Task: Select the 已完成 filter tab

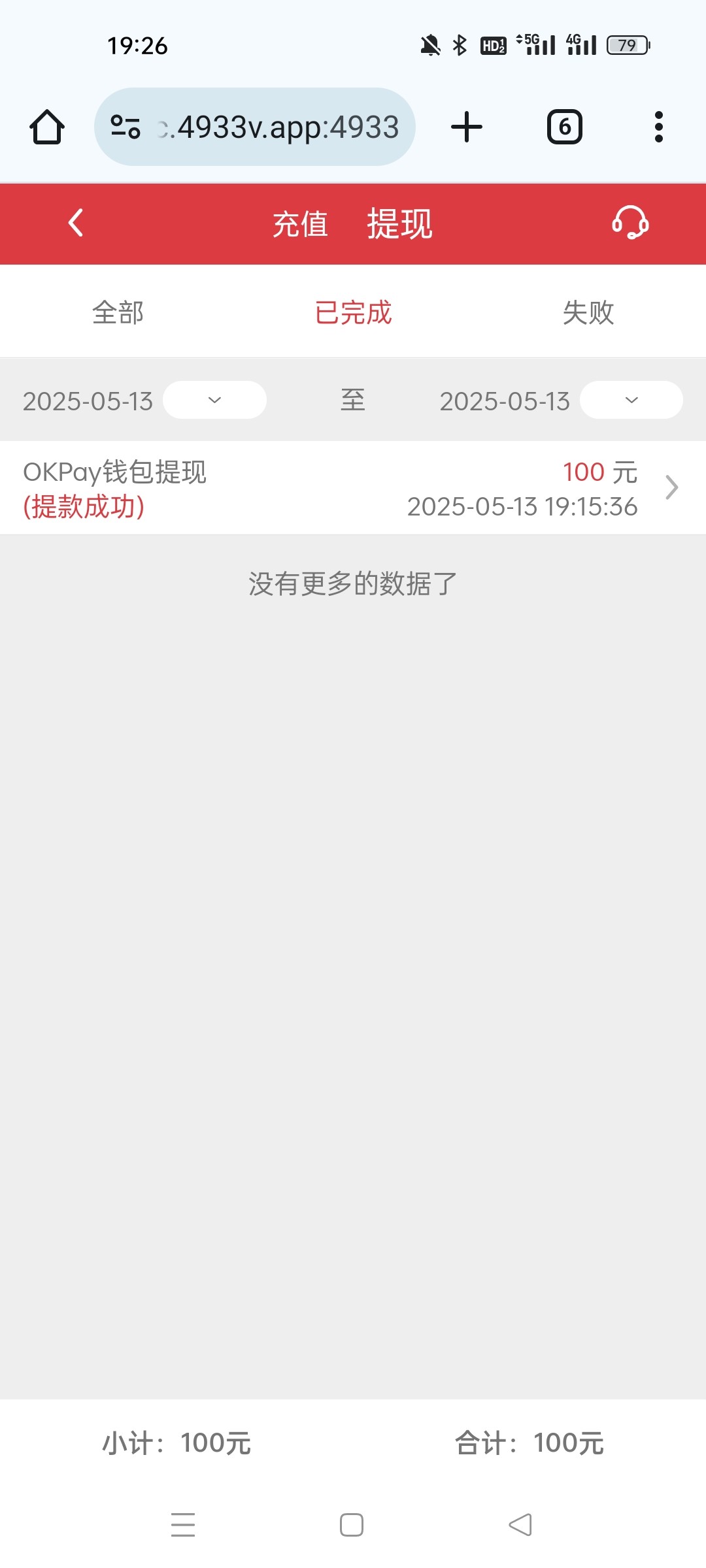Action: coord(353,312)
